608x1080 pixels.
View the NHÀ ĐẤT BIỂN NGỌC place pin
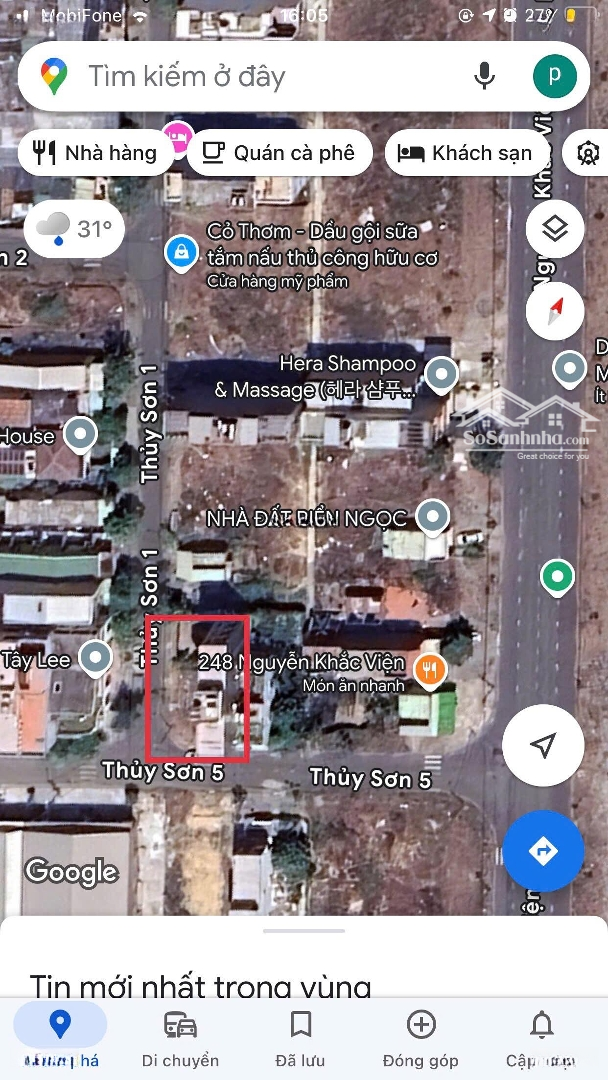(x=432, y=516)
